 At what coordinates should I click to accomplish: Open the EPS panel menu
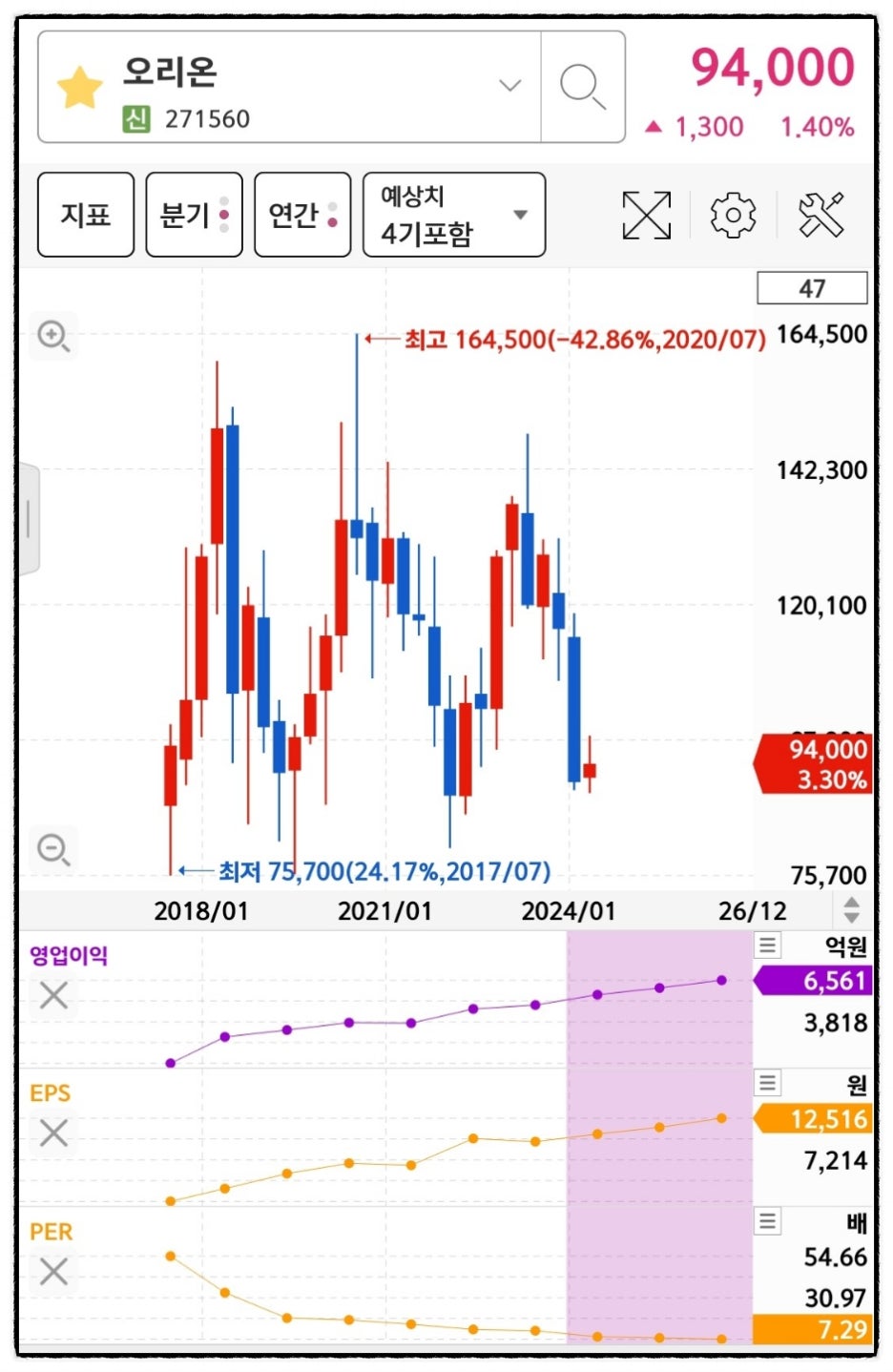pos(768,1083)
